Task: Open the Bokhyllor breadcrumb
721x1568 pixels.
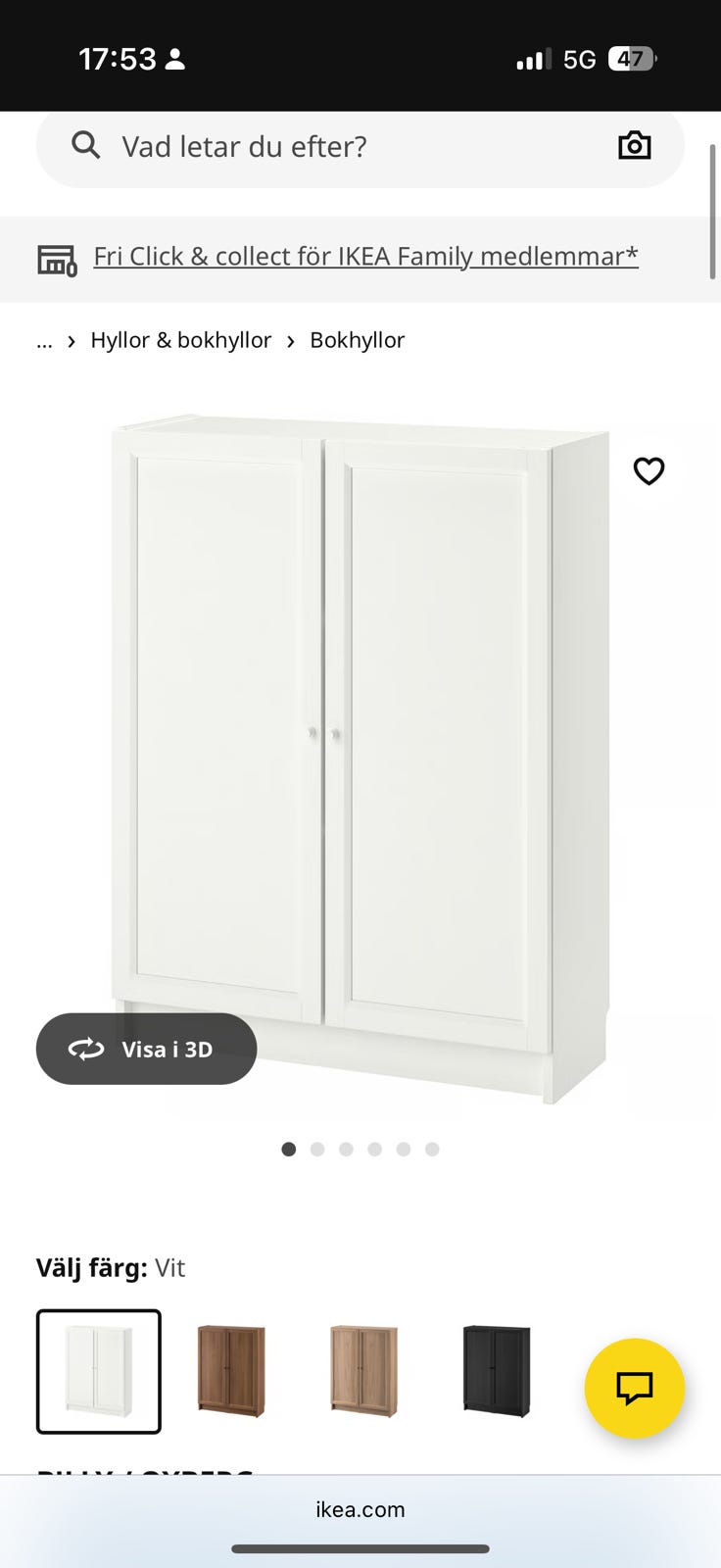Action: tap(357, 340)
